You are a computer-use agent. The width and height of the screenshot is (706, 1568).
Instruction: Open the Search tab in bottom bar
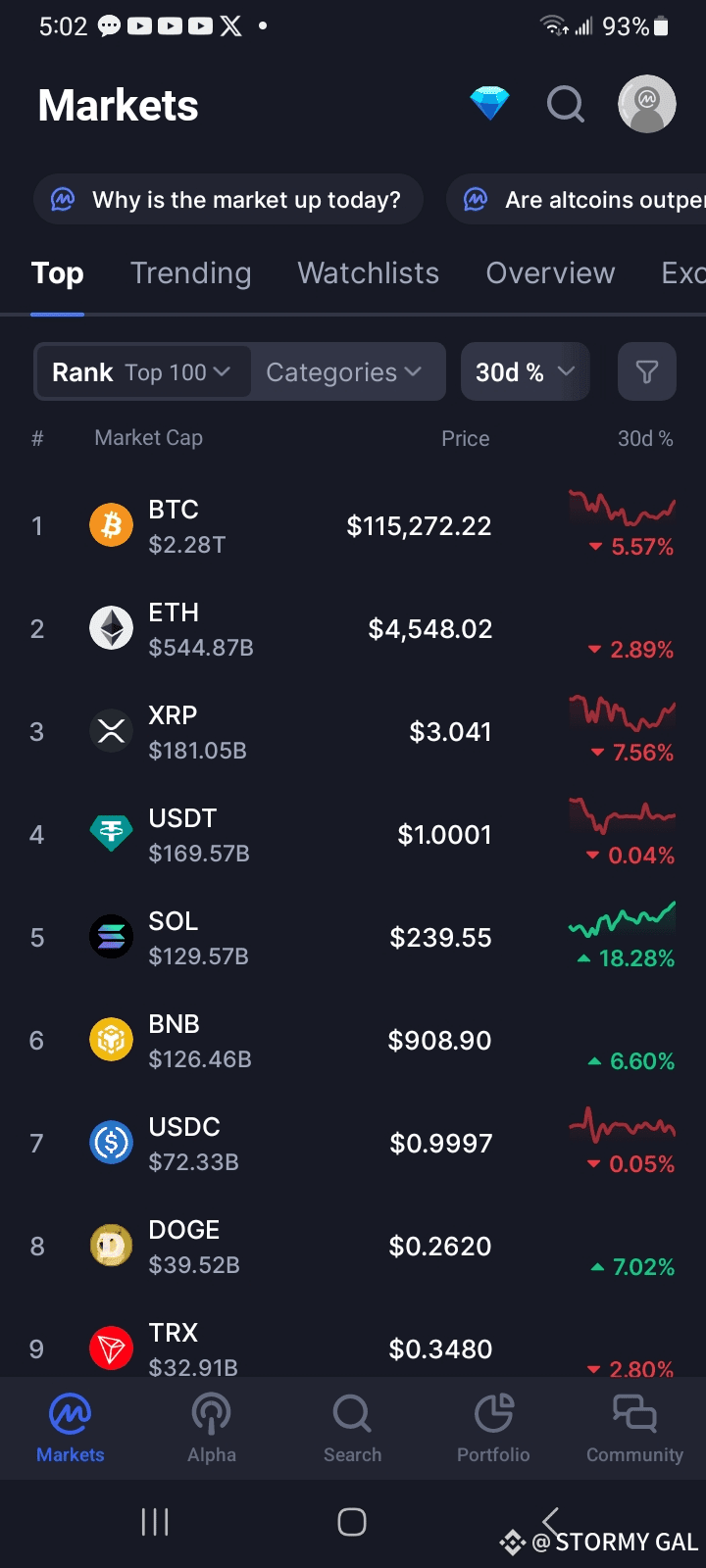(x=352, y=1429)
